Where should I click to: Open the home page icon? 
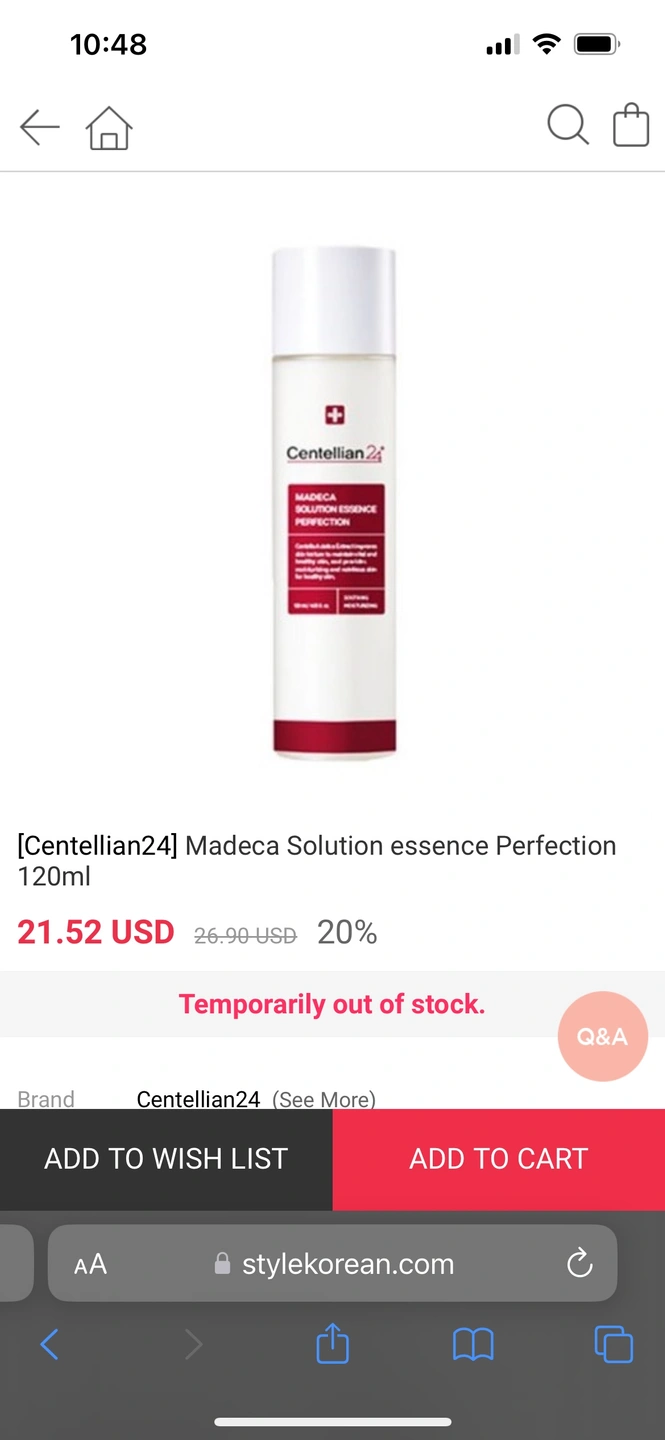point(109,128)
